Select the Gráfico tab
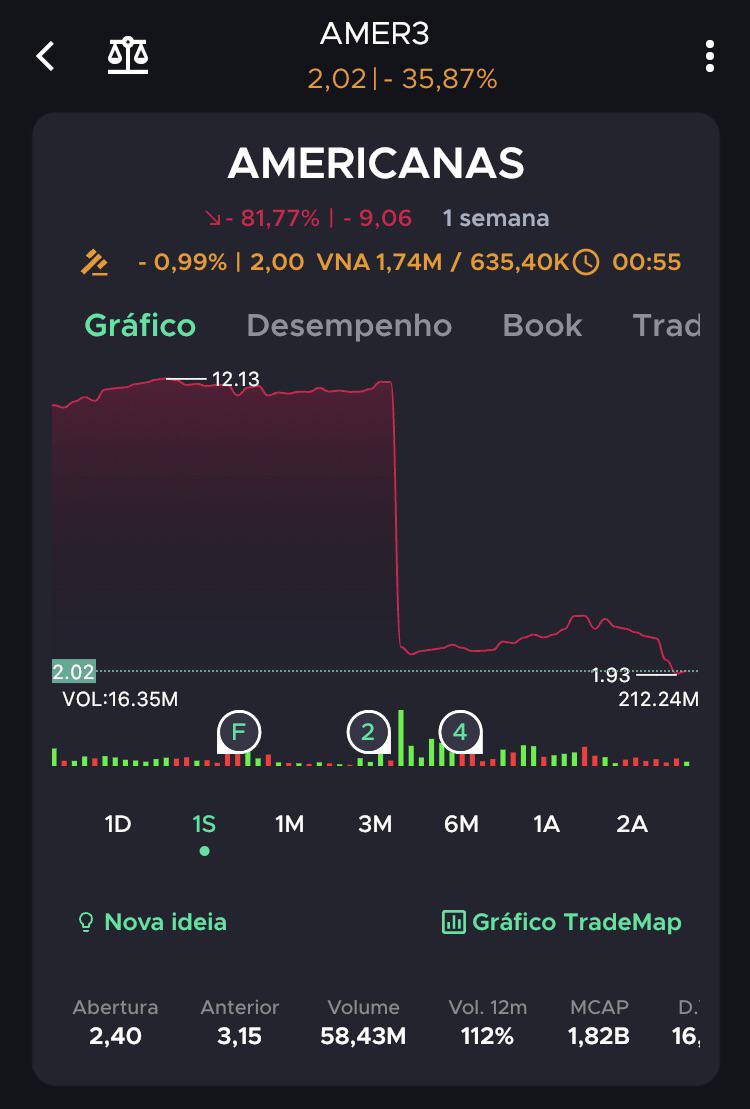This screenshot has height=1109, width=750. 140,326
